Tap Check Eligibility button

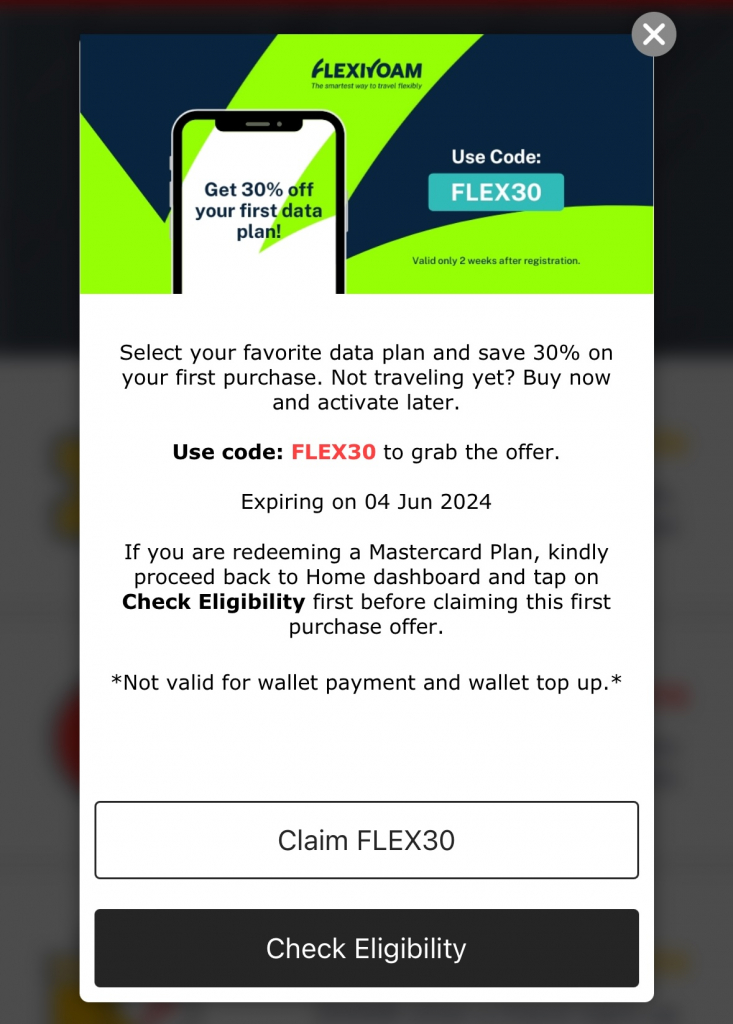(x=366, y=948)
